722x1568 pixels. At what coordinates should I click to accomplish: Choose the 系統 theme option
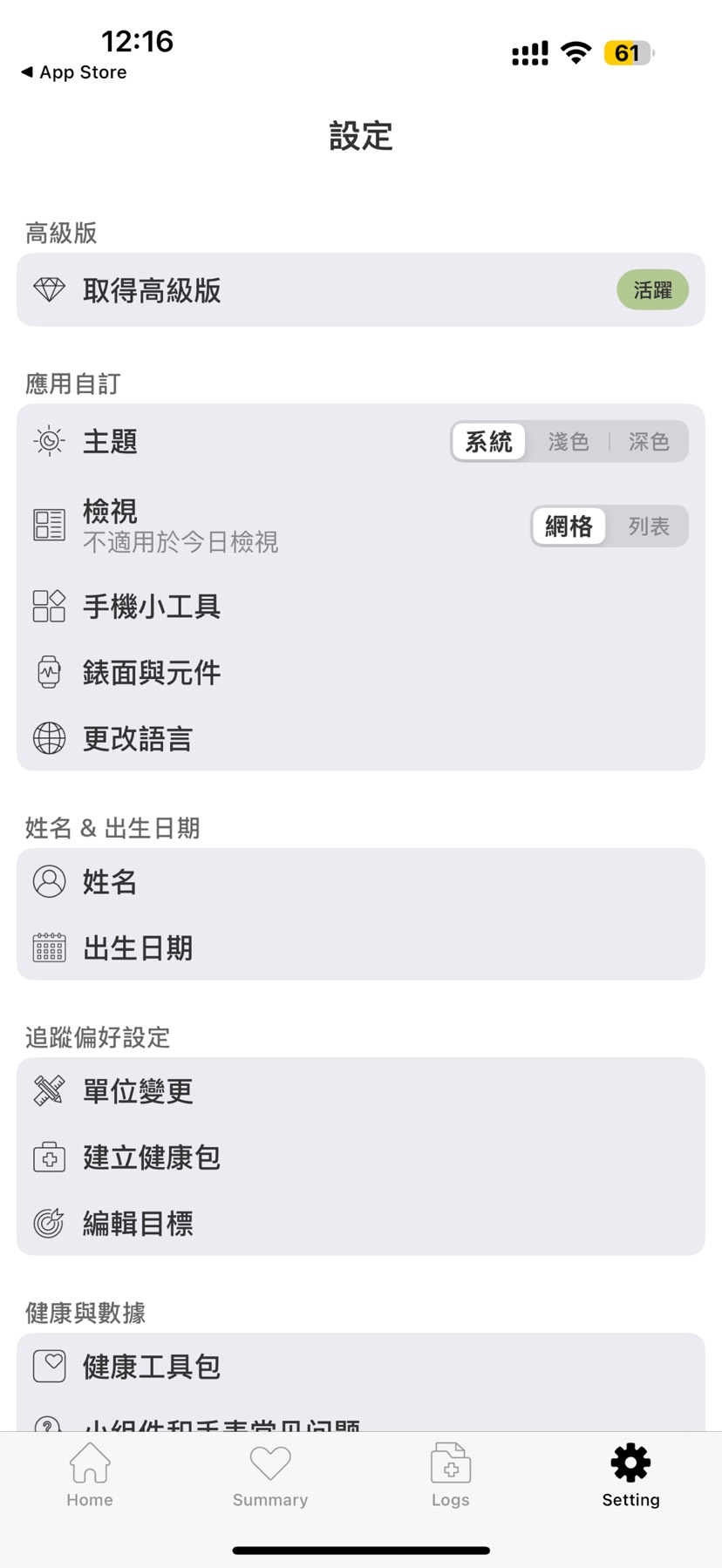pyautogui.click(x=488, y=442)
